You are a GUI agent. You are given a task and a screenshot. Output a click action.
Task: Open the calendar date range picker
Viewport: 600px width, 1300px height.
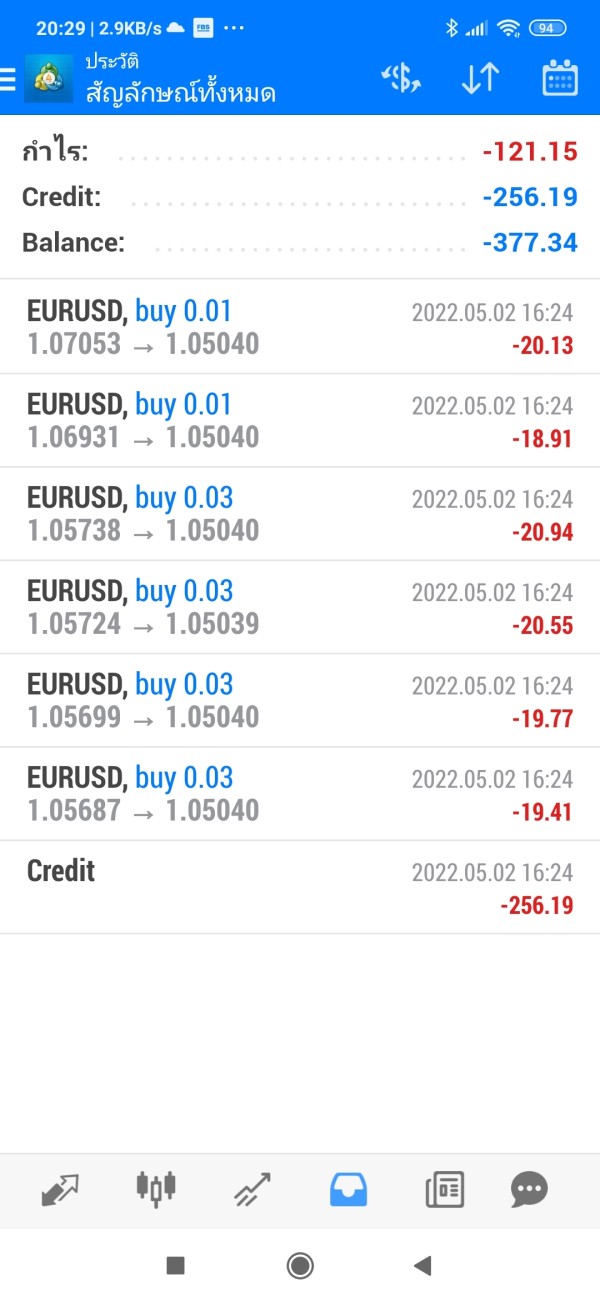click(560, 80)
